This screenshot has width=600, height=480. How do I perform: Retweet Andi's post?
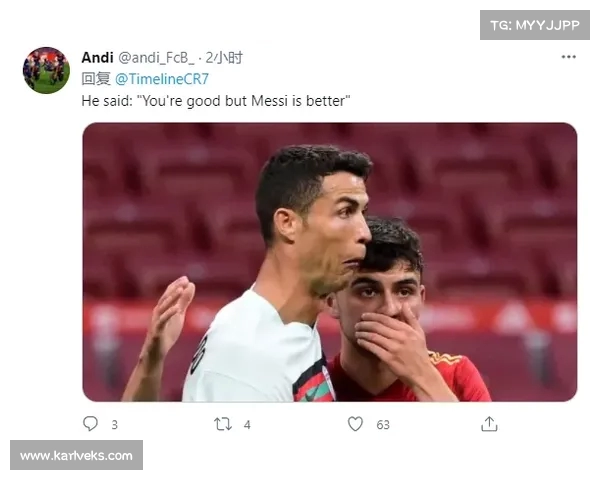[x=223, y=424]
